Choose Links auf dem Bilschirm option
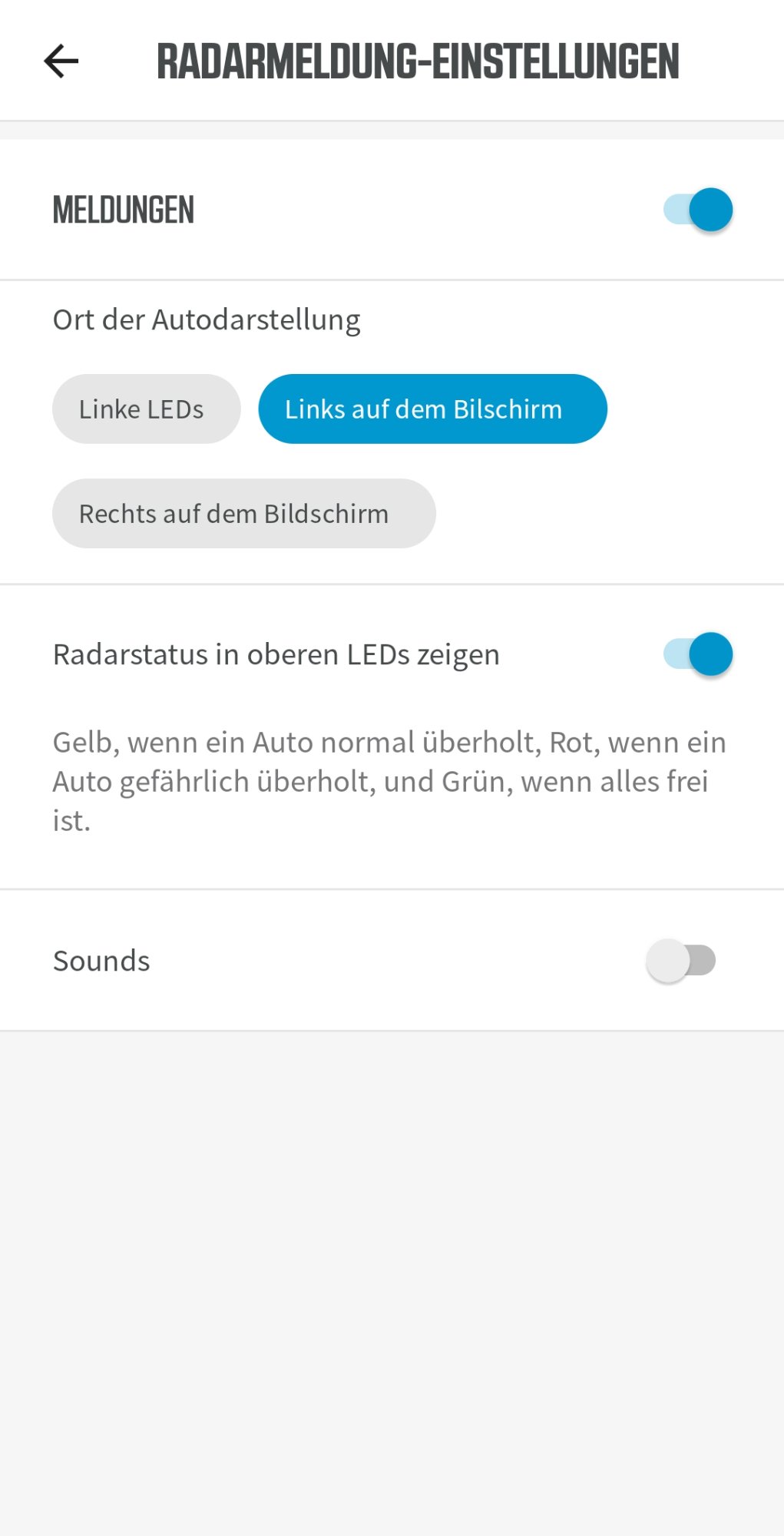 tap(432, 409)
